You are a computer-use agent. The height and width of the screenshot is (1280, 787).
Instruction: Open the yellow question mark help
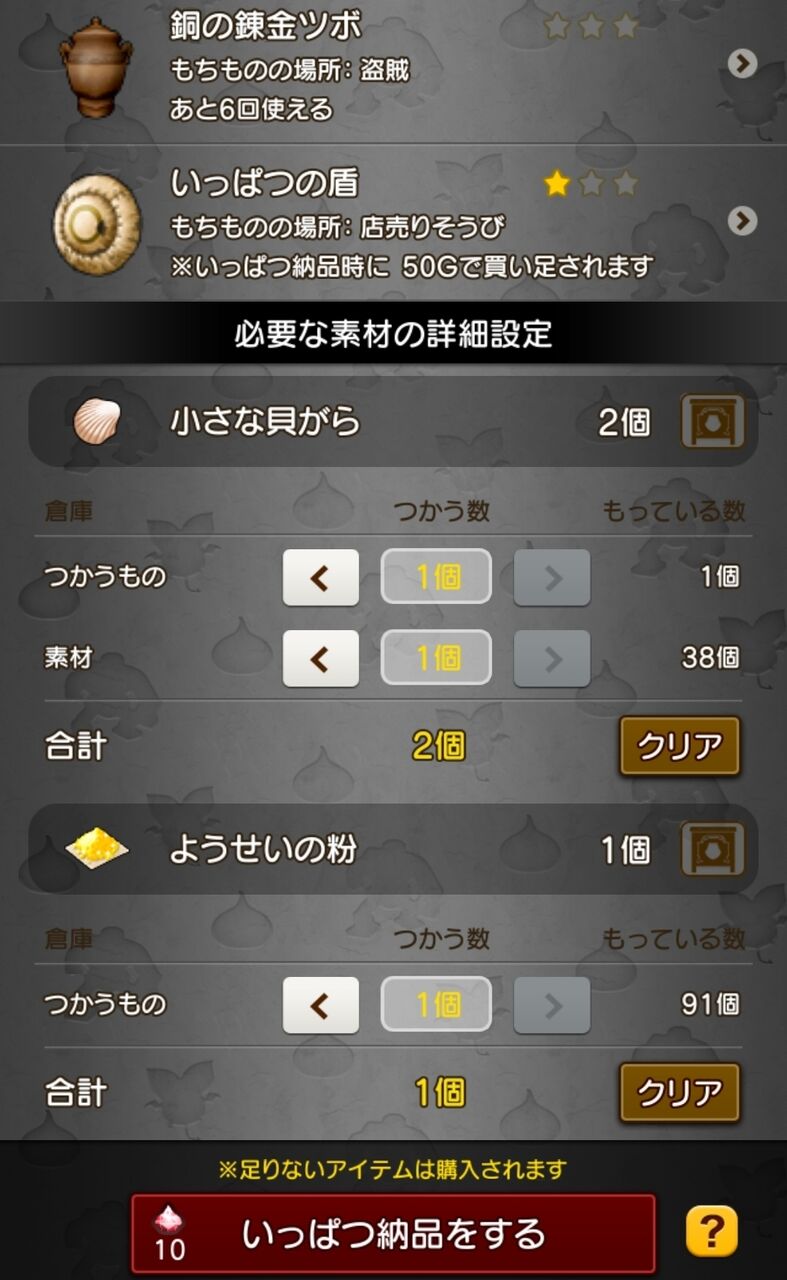[x=711, y=1231]
